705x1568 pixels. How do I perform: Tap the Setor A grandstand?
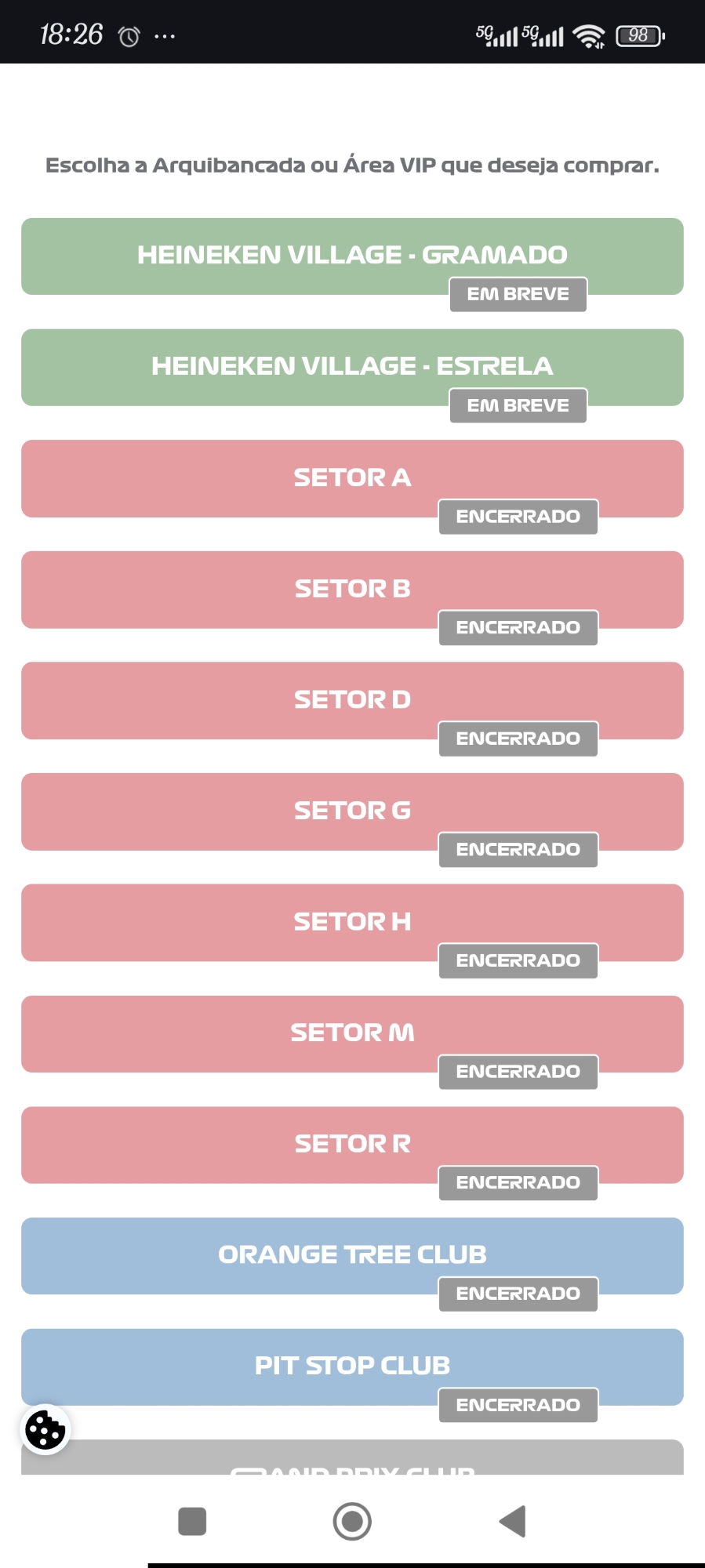[x=352, y=478]
